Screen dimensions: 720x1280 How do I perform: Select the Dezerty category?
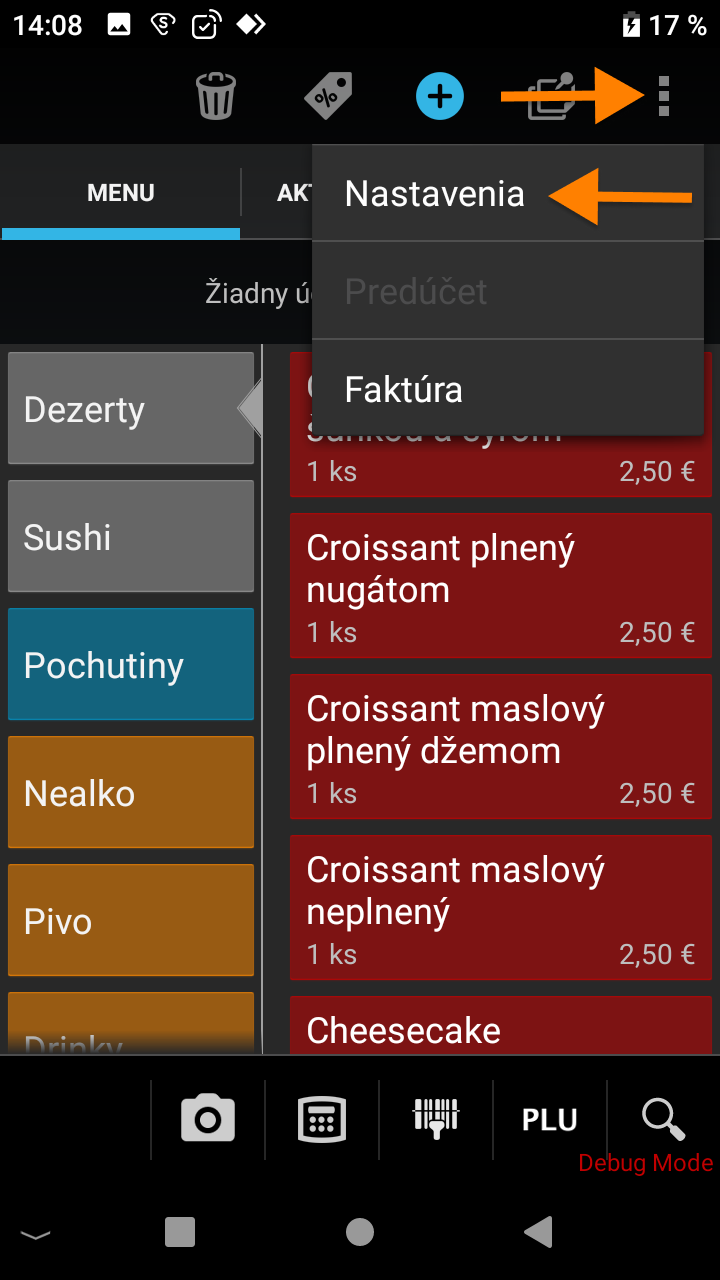[130, 409]
